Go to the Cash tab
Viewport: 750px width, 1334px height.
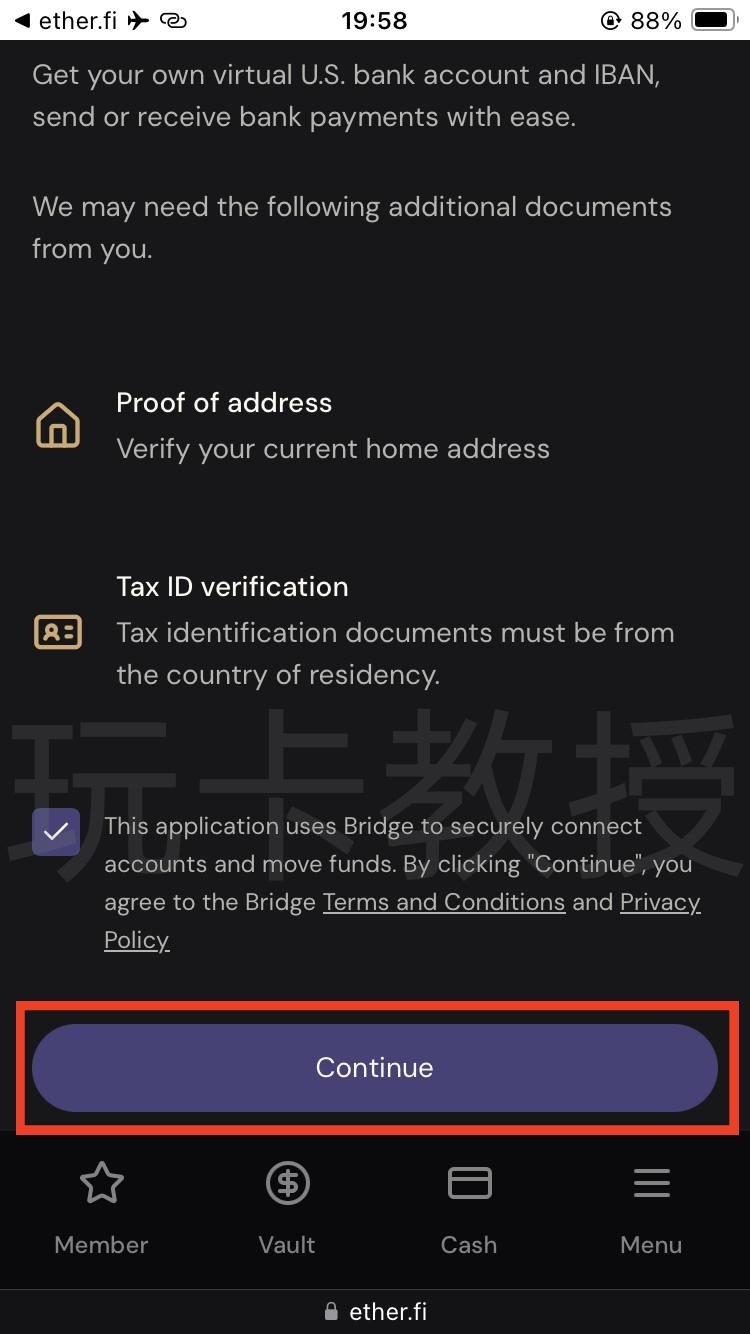click(x=469, y=1208)
